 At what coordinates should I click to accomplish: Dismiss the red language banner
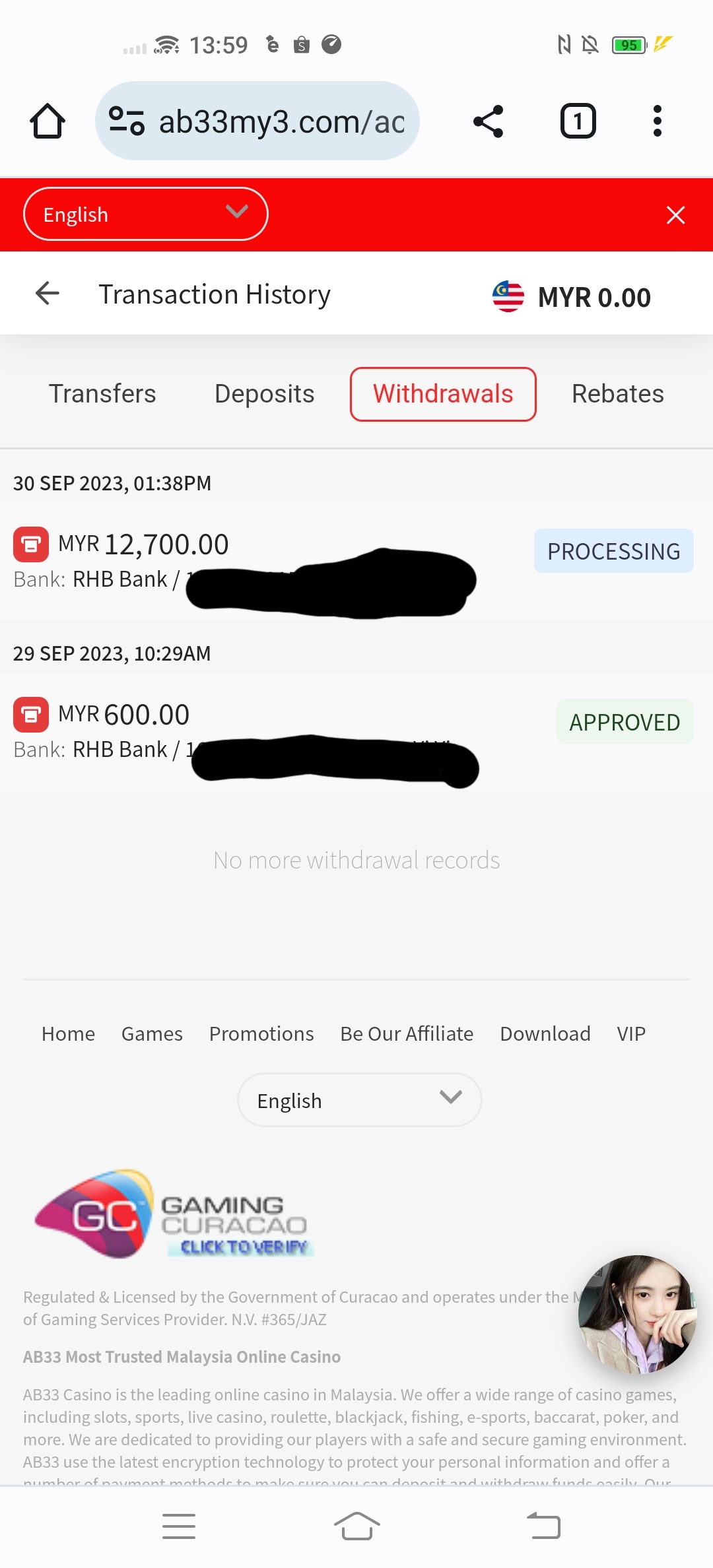click(x=675, y=215)
